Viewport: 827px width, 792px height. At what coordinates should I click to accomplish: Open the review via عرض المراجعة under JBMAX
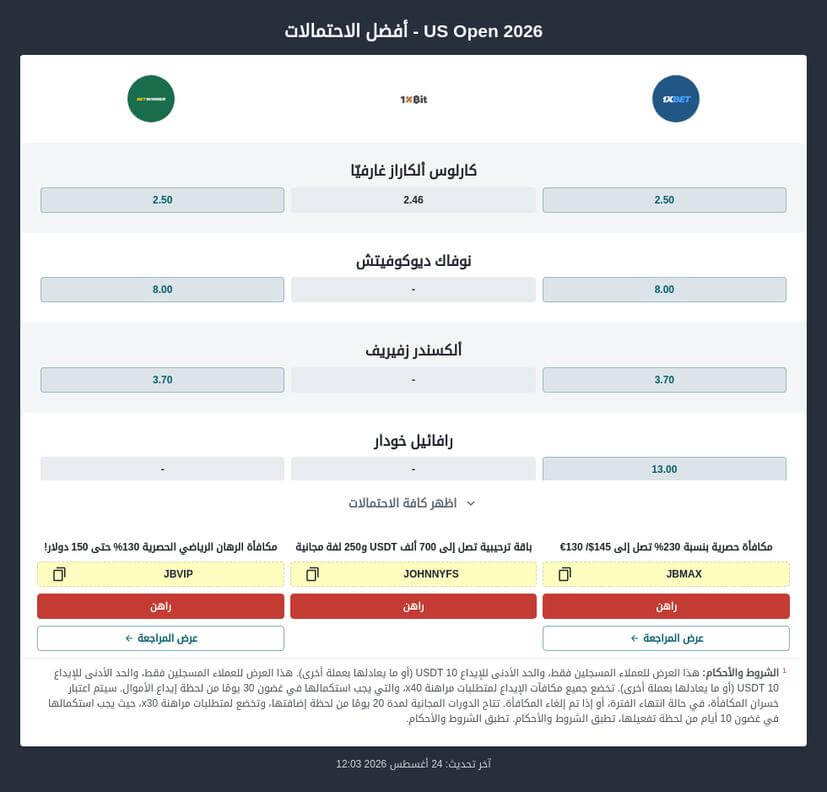coord(666,639)
